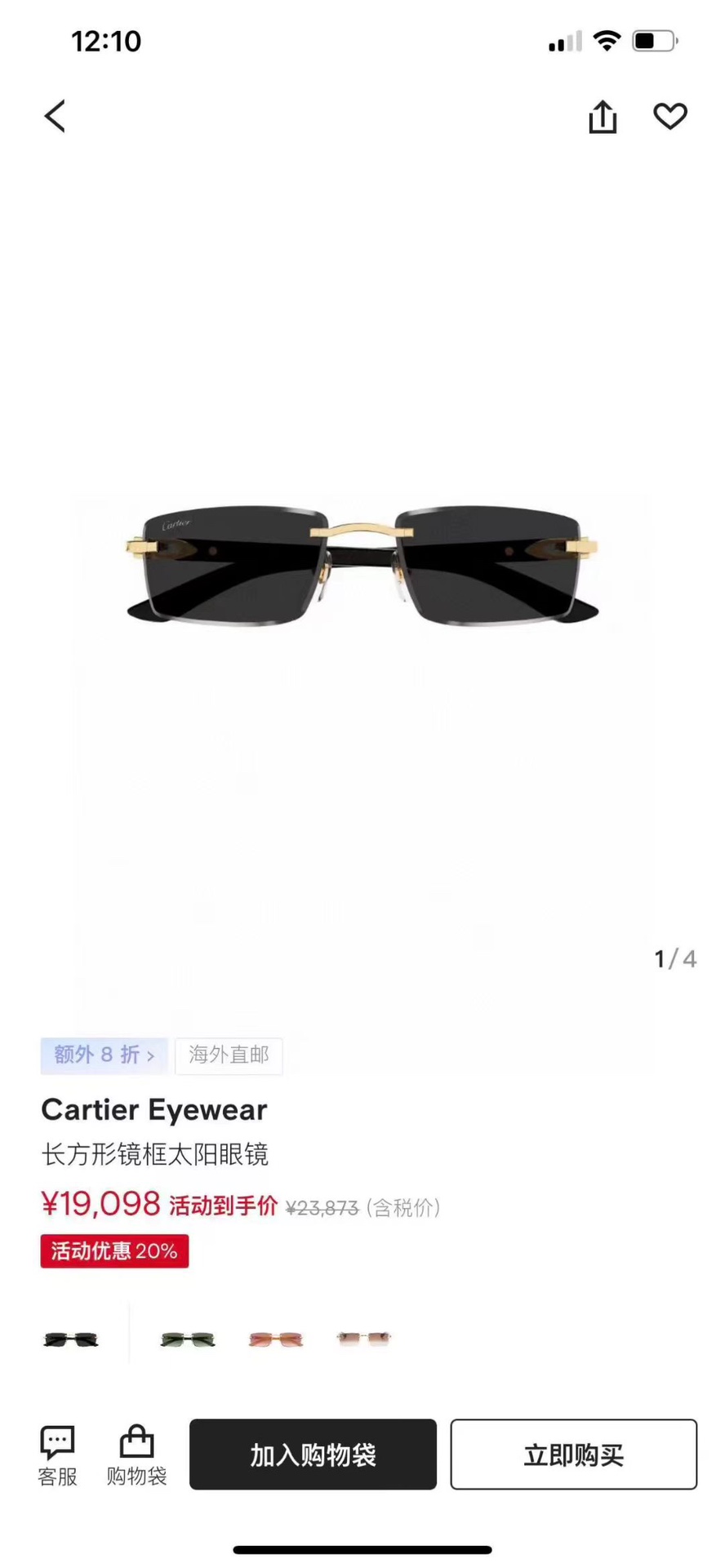Open the Cartier Eyewear brand name
Viewport: 725px width, 1568px height.
(153, 1109)
